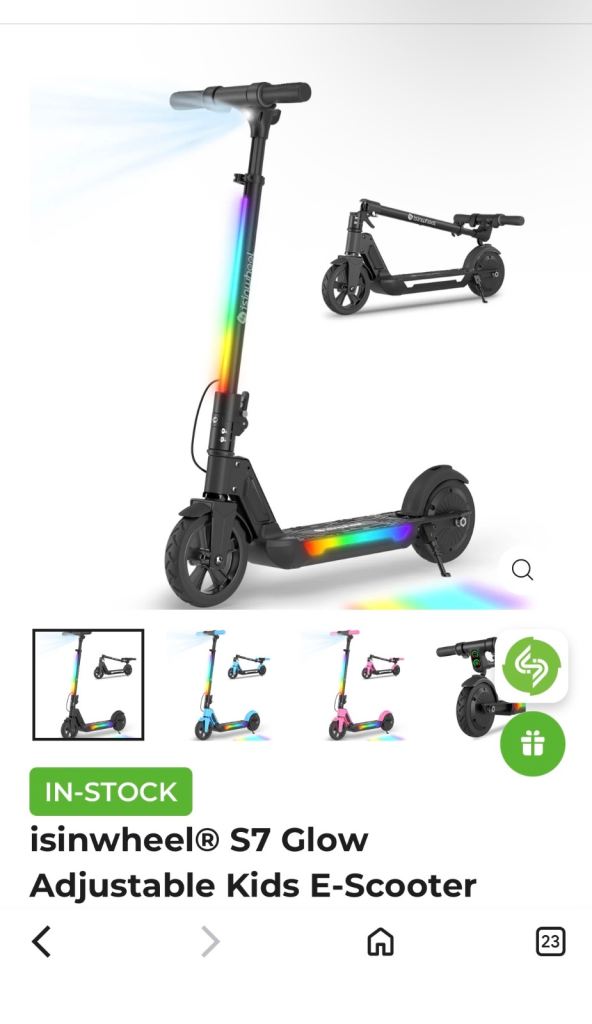
Task: Open the browser home page
Action: point(381,942)
